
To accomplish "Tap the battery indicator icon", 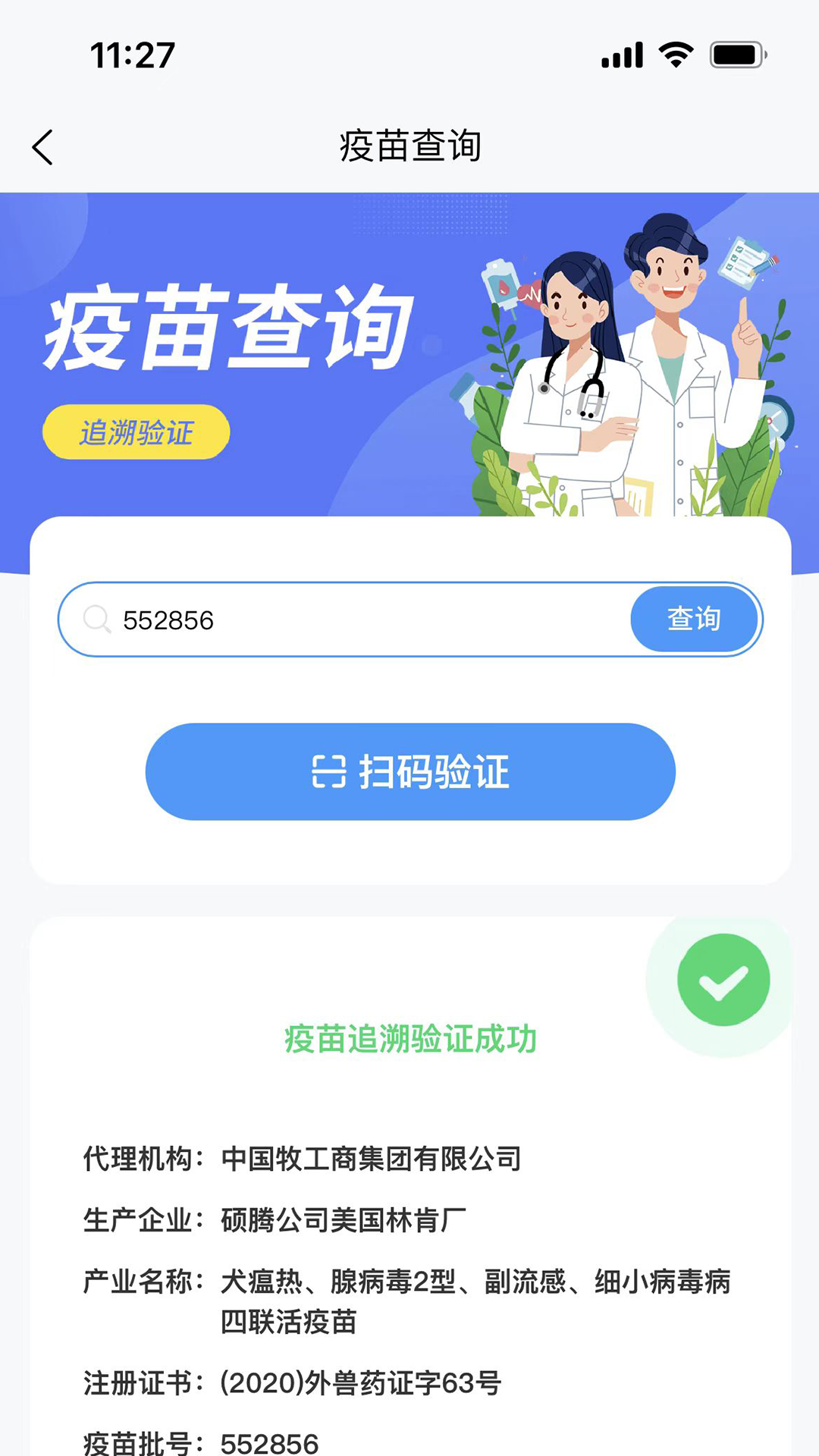I will pos(737,53).
